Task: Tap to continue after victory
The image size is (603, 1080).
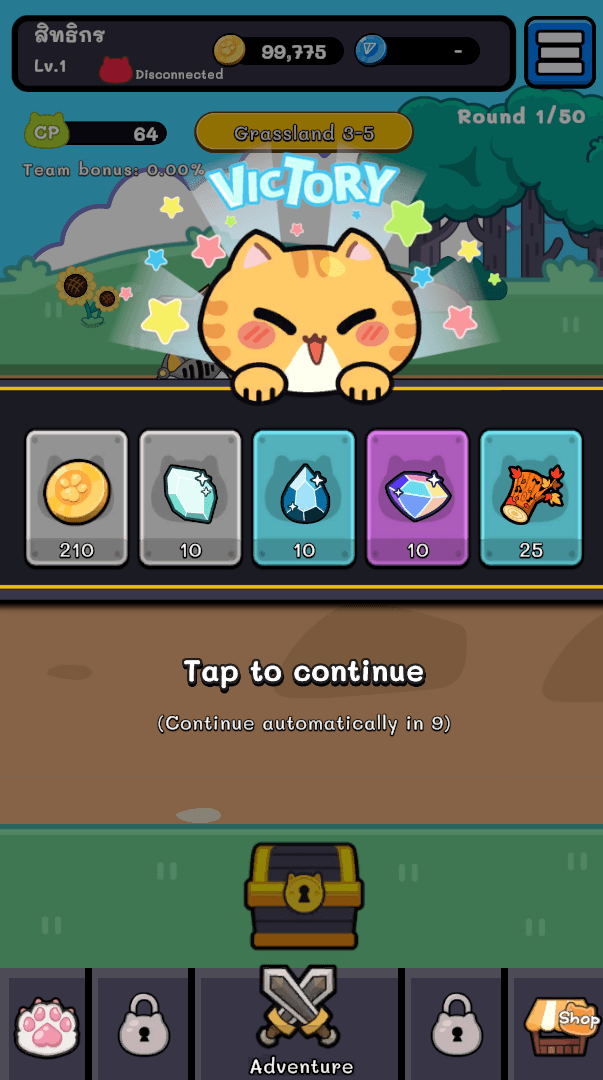Action: pyautogui.click(x=303, y=672)
